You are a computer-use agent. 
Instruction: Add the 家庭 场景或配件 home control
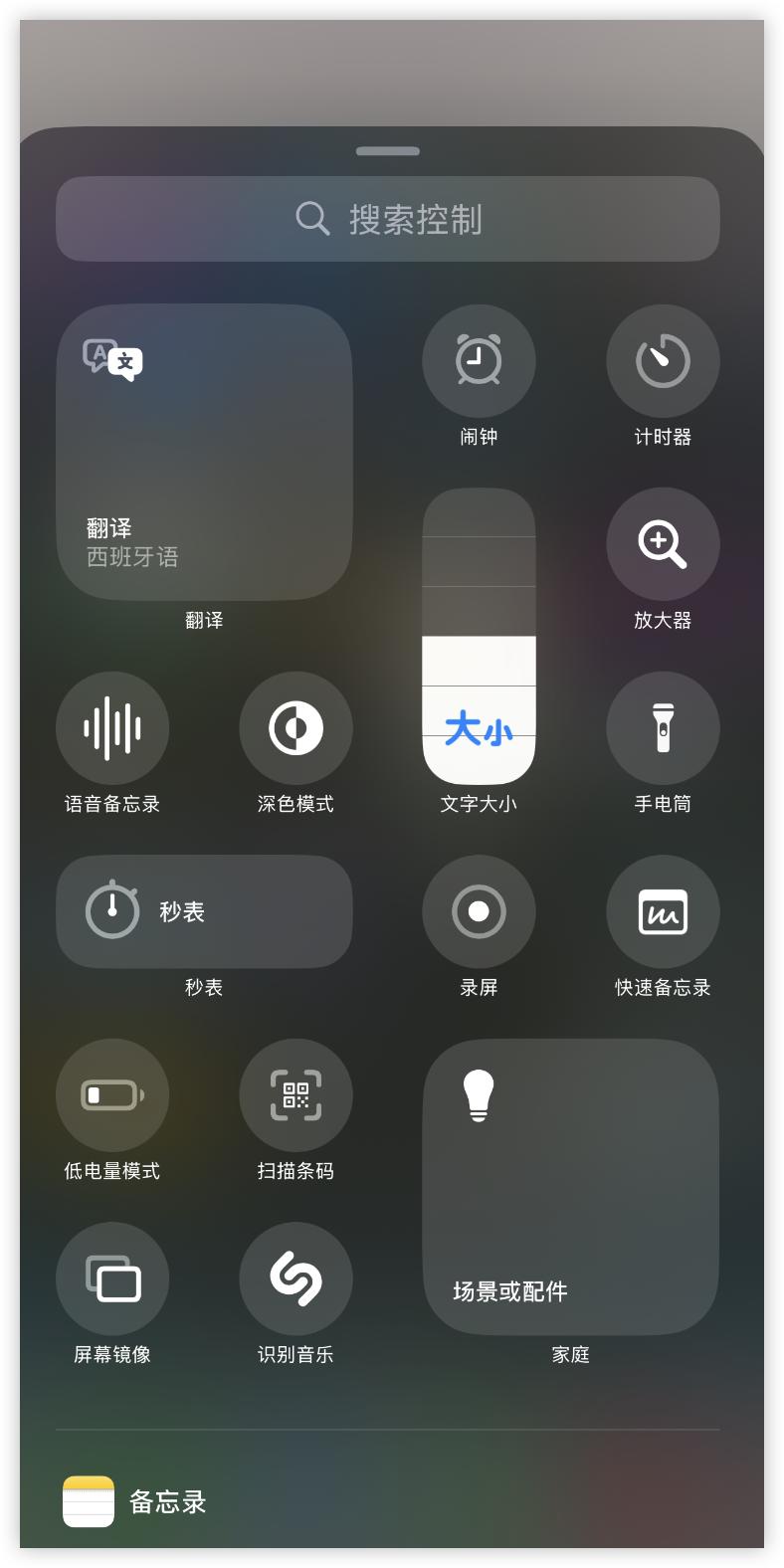pos(570,1187)
